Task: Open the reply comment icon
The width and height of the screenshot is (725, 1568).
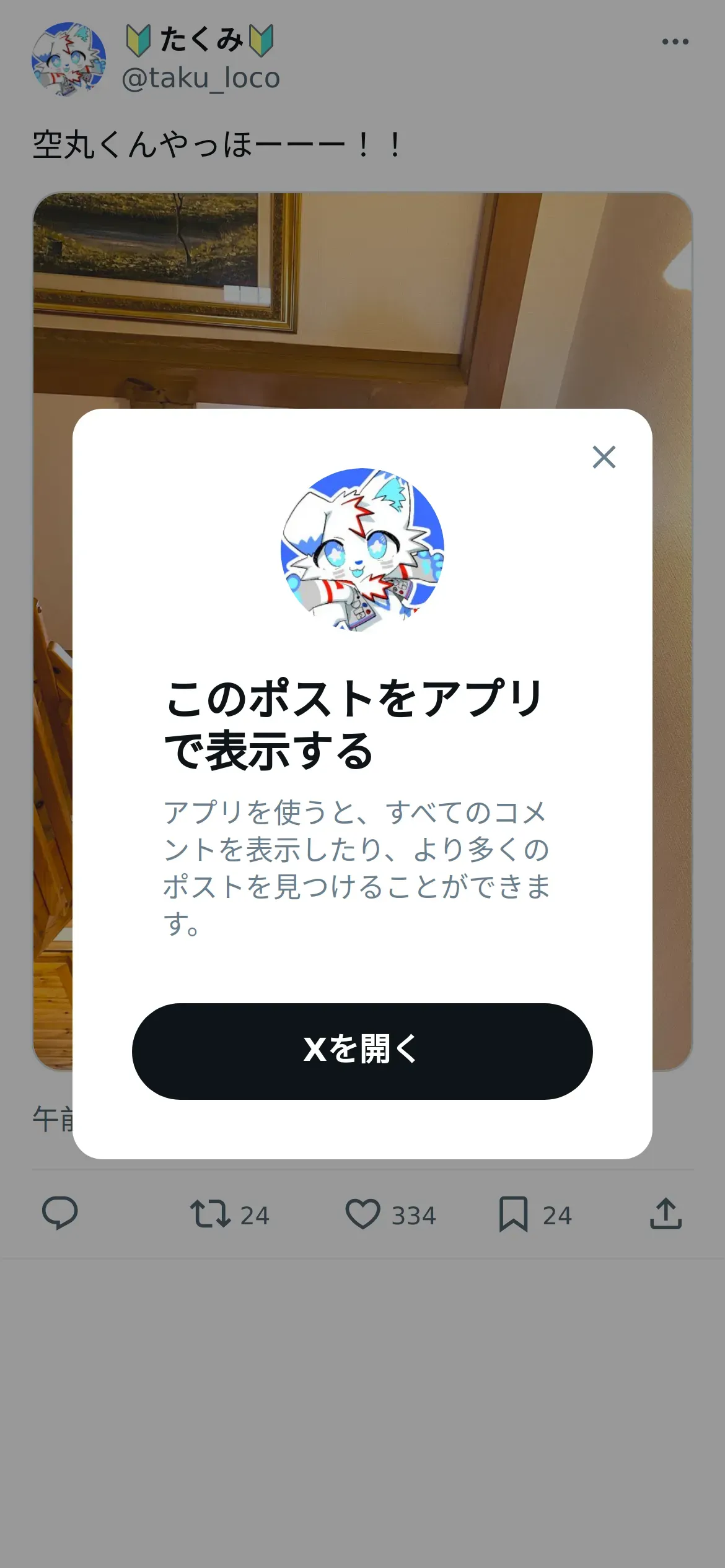Action: coord(59,1213)
